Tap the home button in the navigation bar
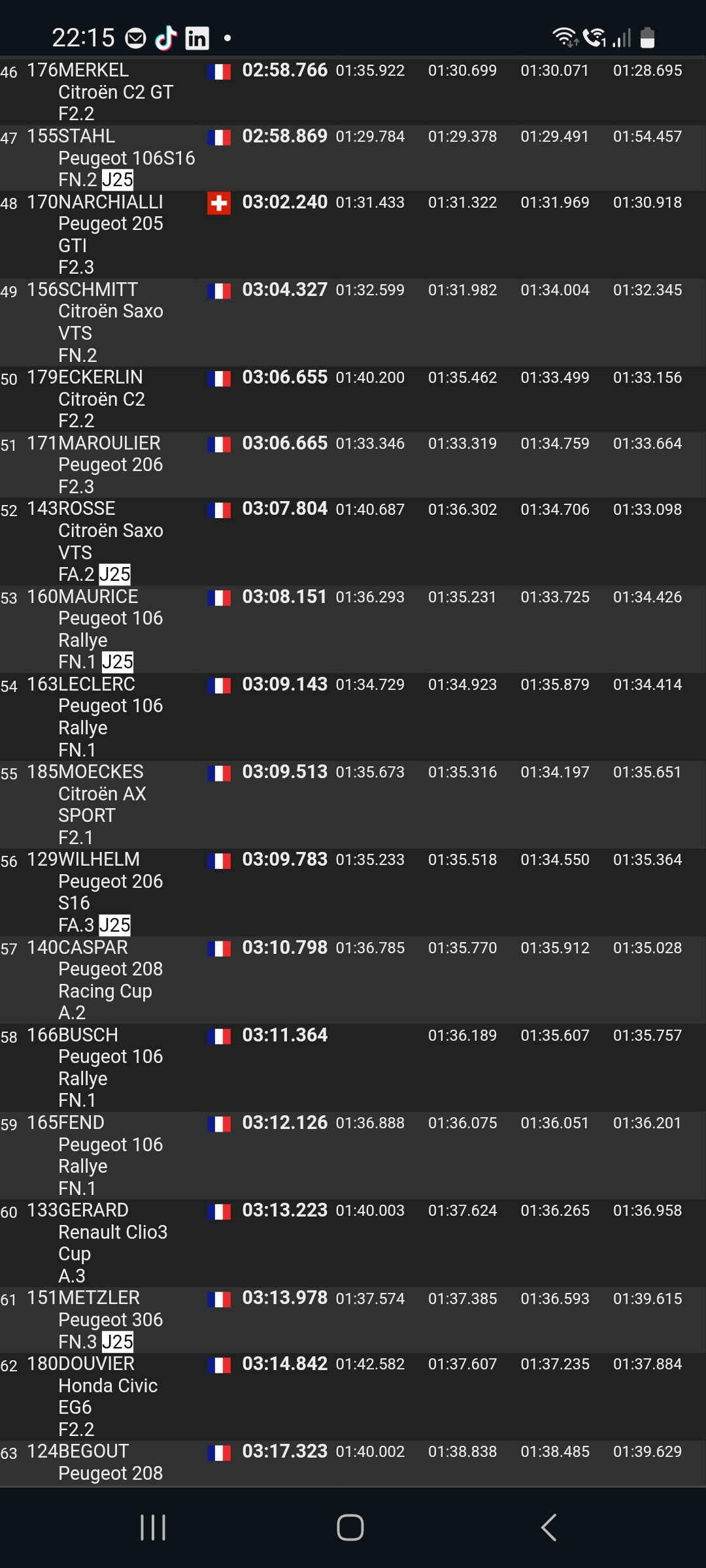 click(x=350, y=1527)
